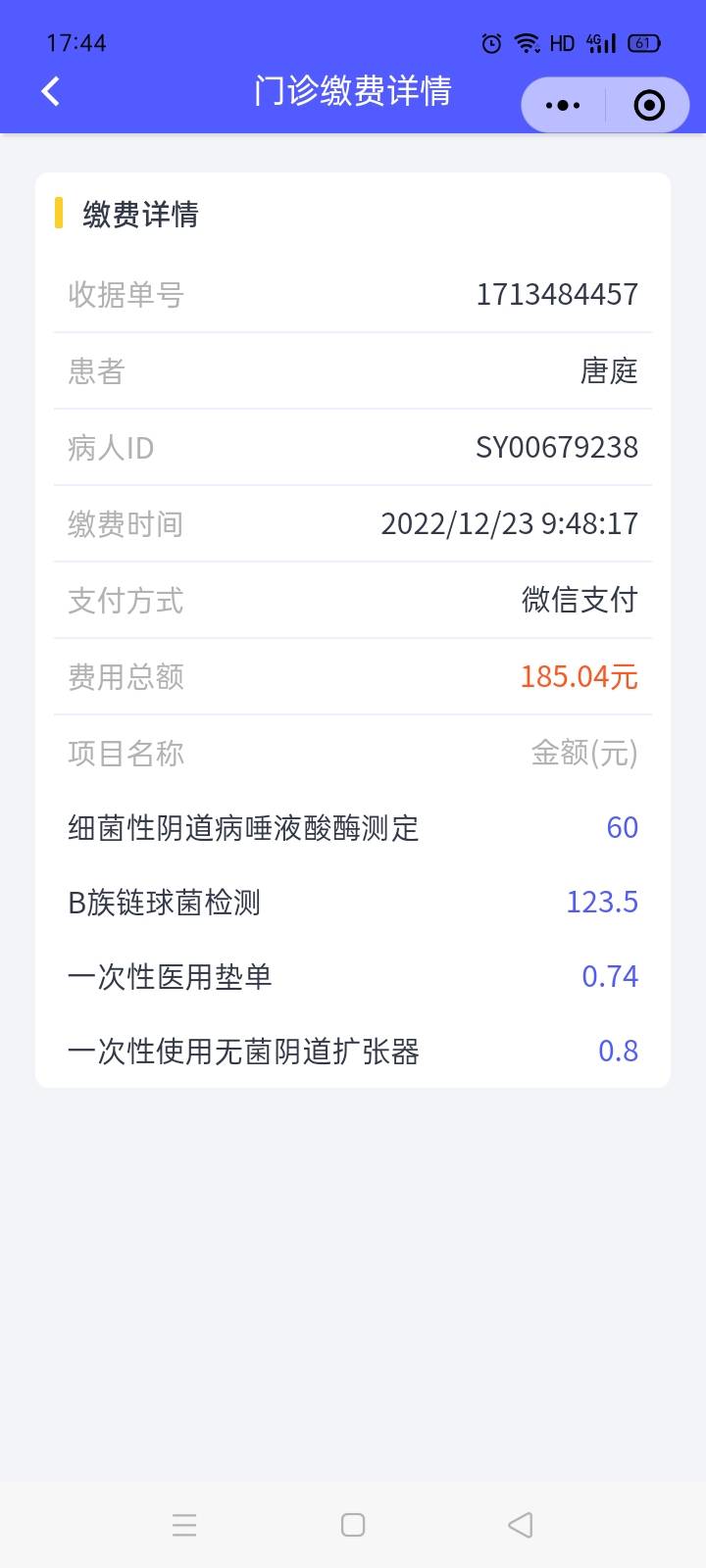
Task: Open the recent apps button in navigation bar
Action: pos(184,1525)
